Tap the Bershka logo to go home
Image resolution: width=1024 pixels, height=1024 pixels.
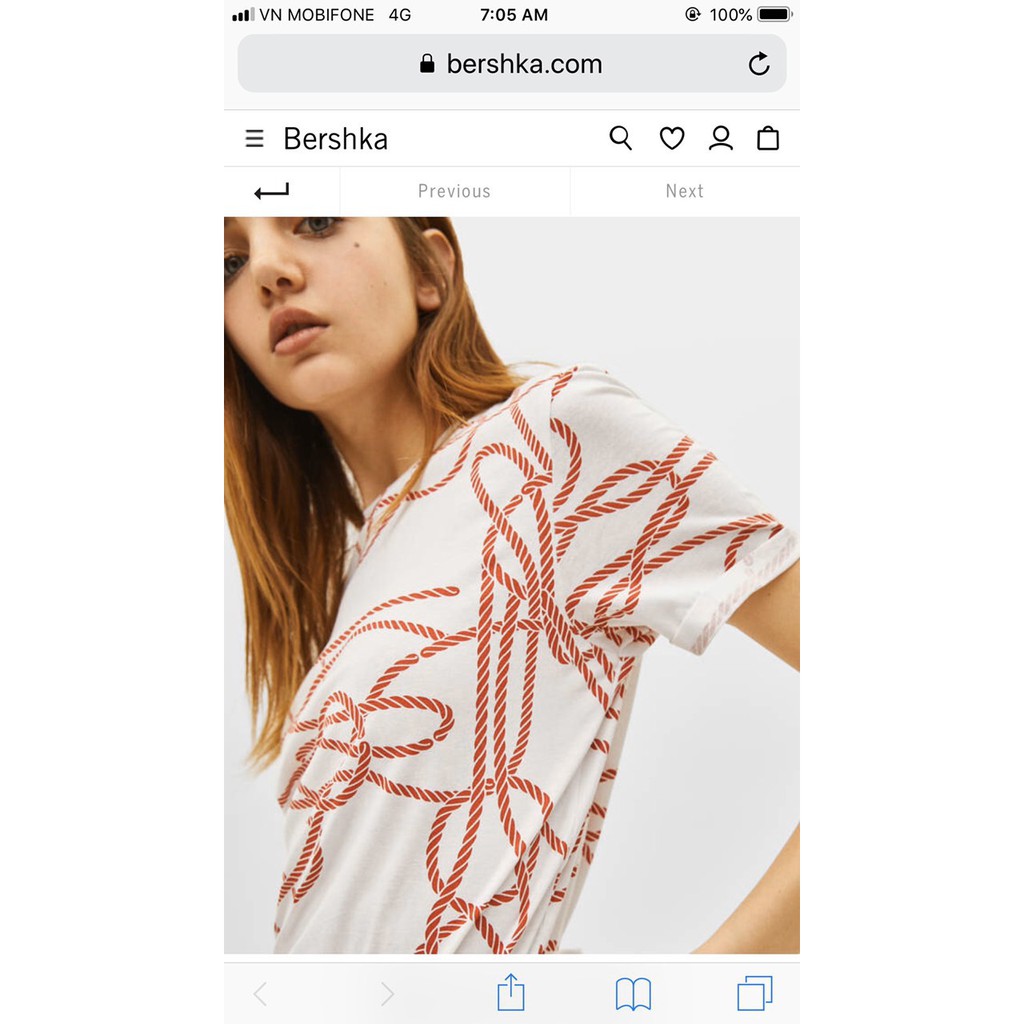click(335, 139)
